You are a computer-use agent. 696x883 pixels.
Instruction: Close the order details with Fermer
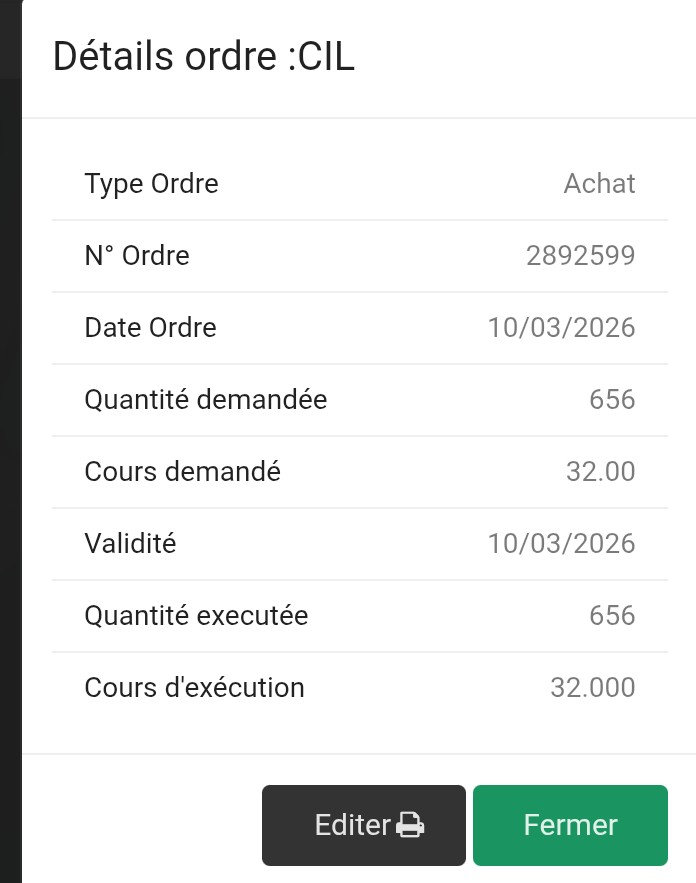(570, 825)
